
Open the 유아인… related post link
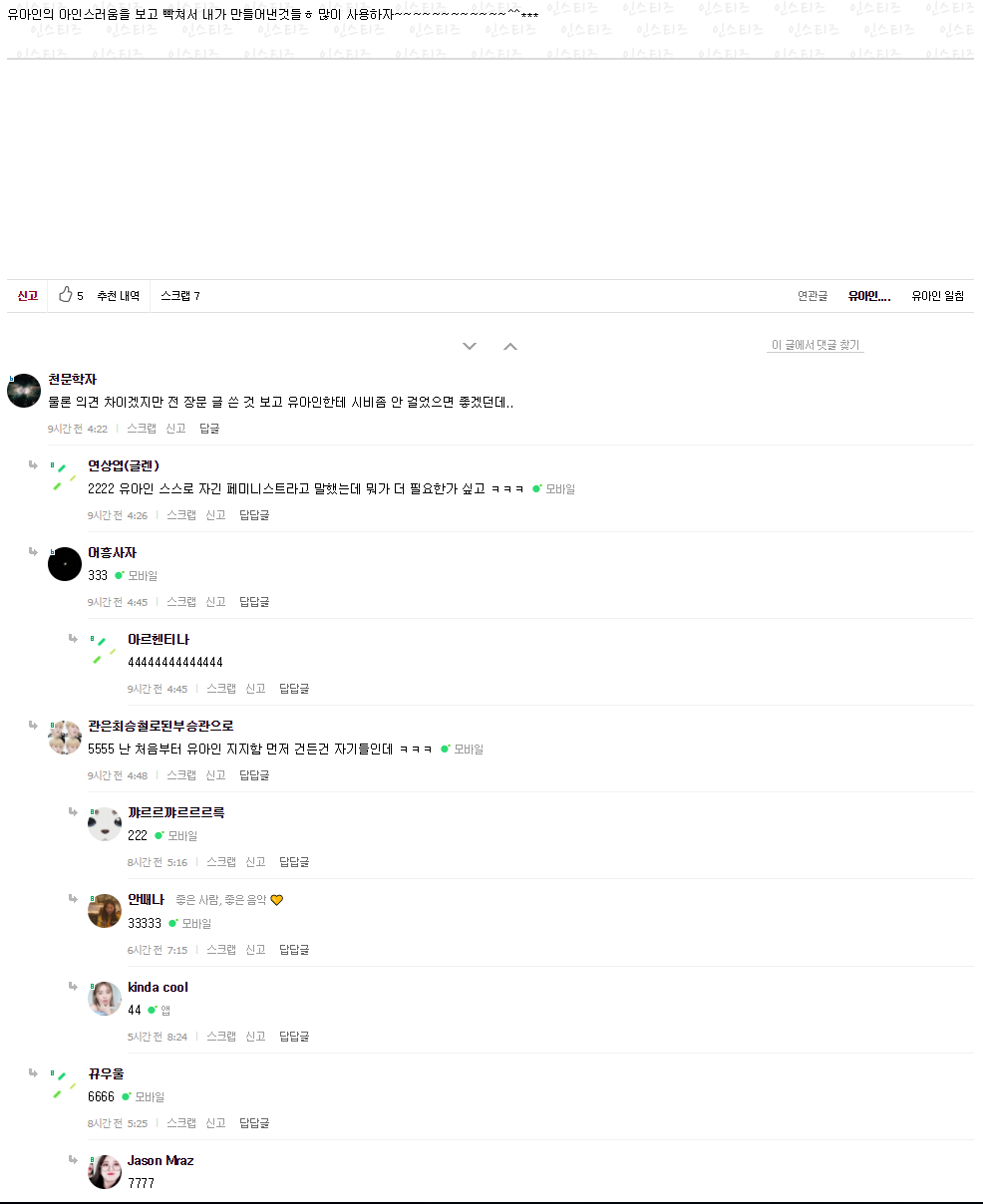[x=868, y=296]
